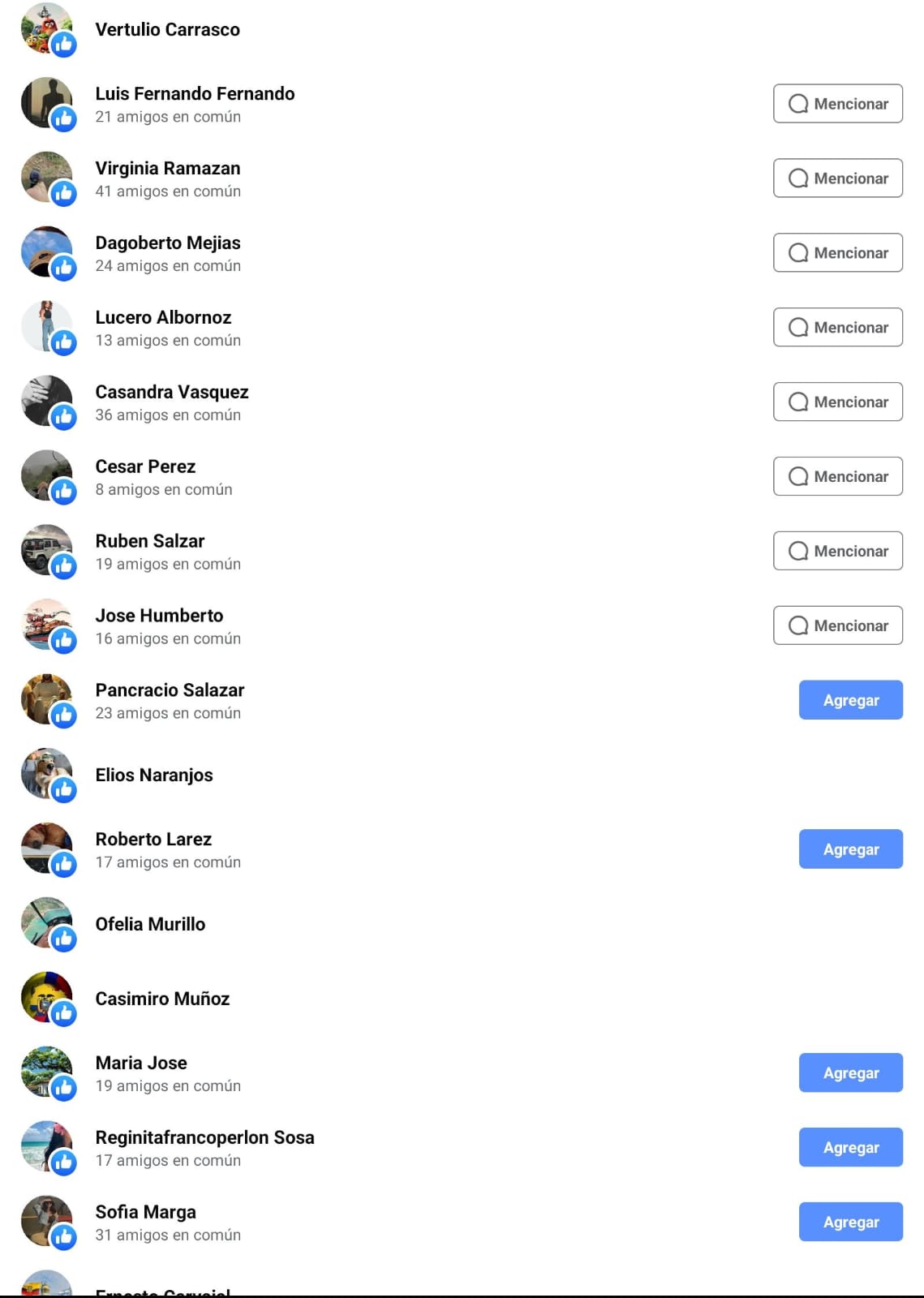Add Sofia Marga as a friend

[x=850, y=1223]
